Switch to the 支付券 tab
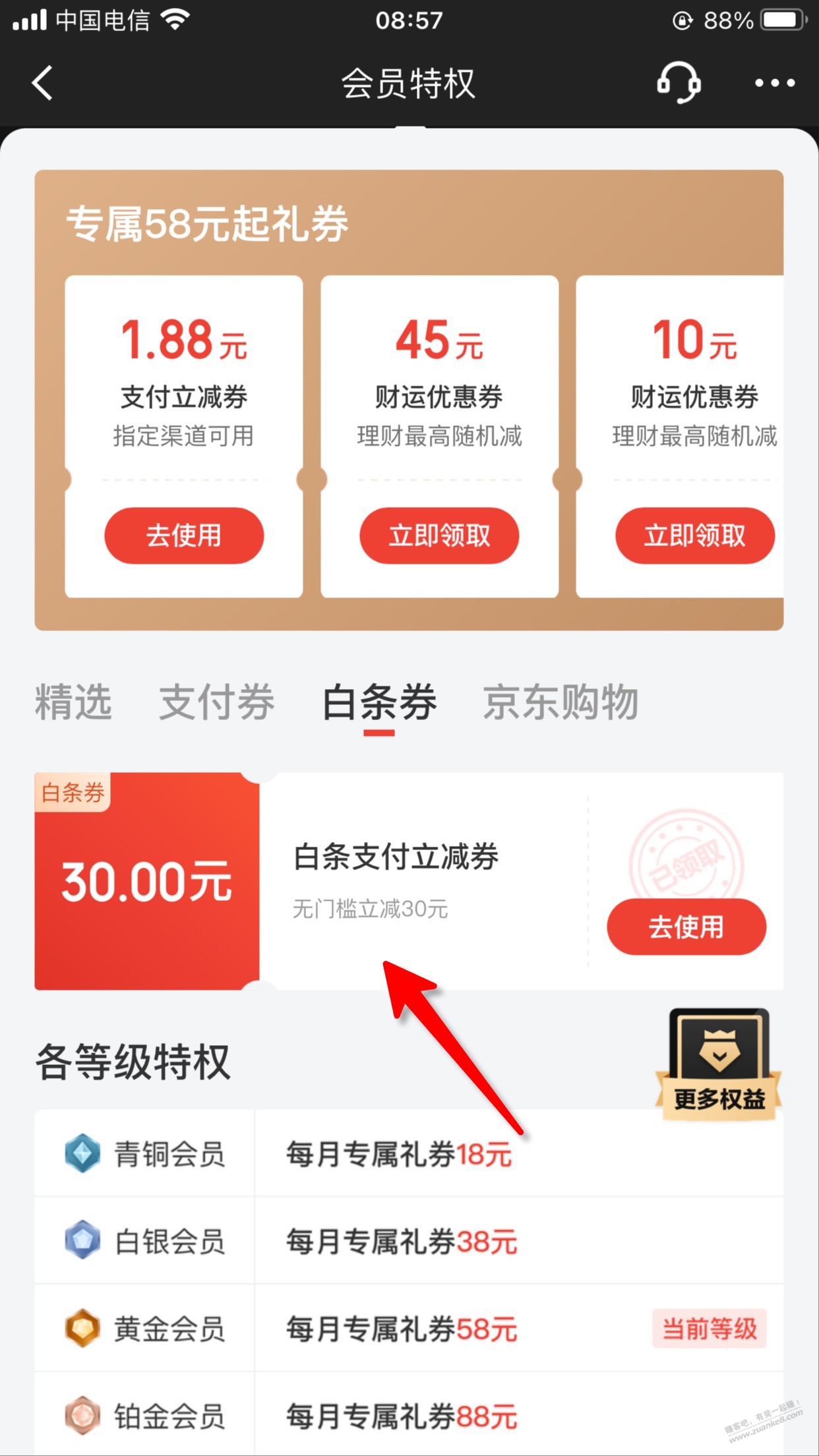 pos(217,702)
